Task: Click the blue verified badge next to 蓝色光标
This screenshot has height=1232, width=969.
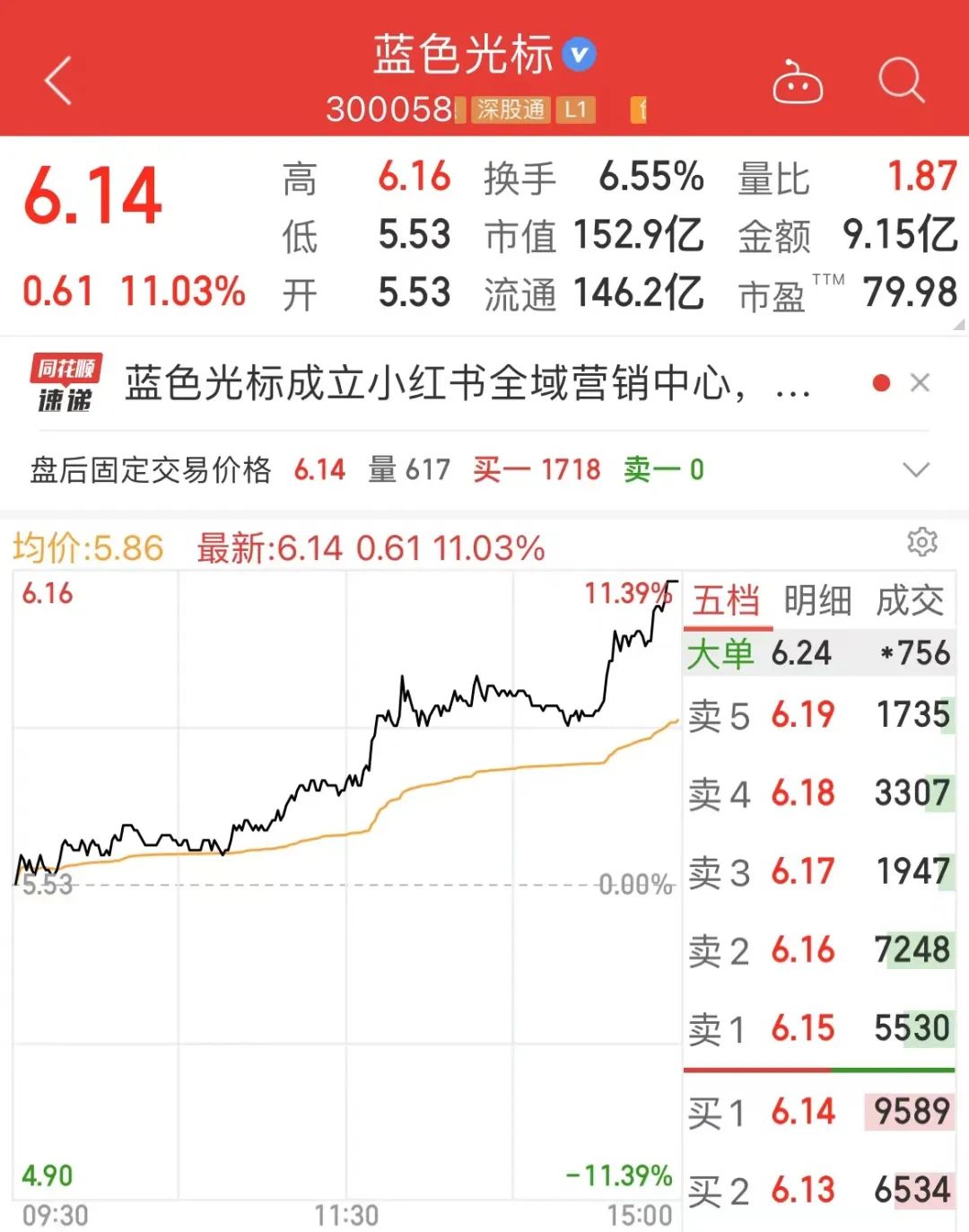Action: tap(579, 54)
